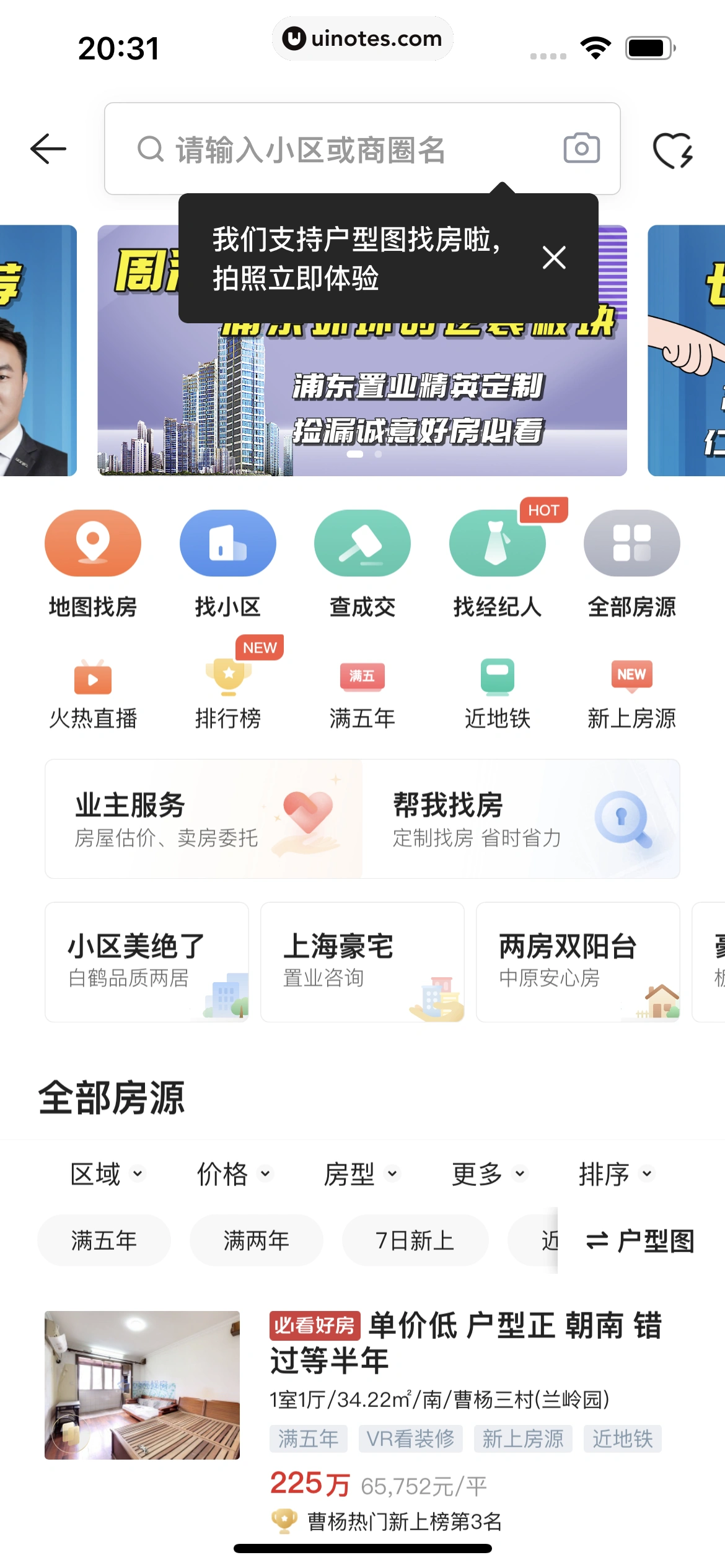Expand the 区域 area filter

[x=107, y=1174]
